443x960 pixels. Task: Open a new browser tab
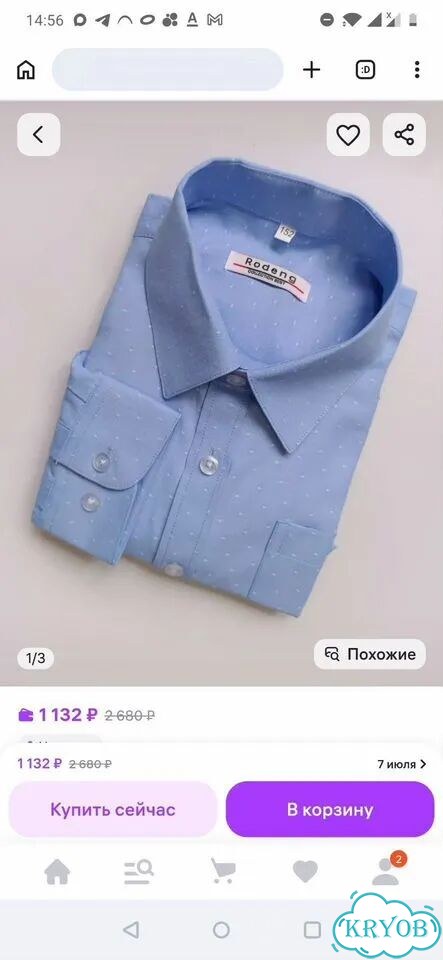coord(311,70)
